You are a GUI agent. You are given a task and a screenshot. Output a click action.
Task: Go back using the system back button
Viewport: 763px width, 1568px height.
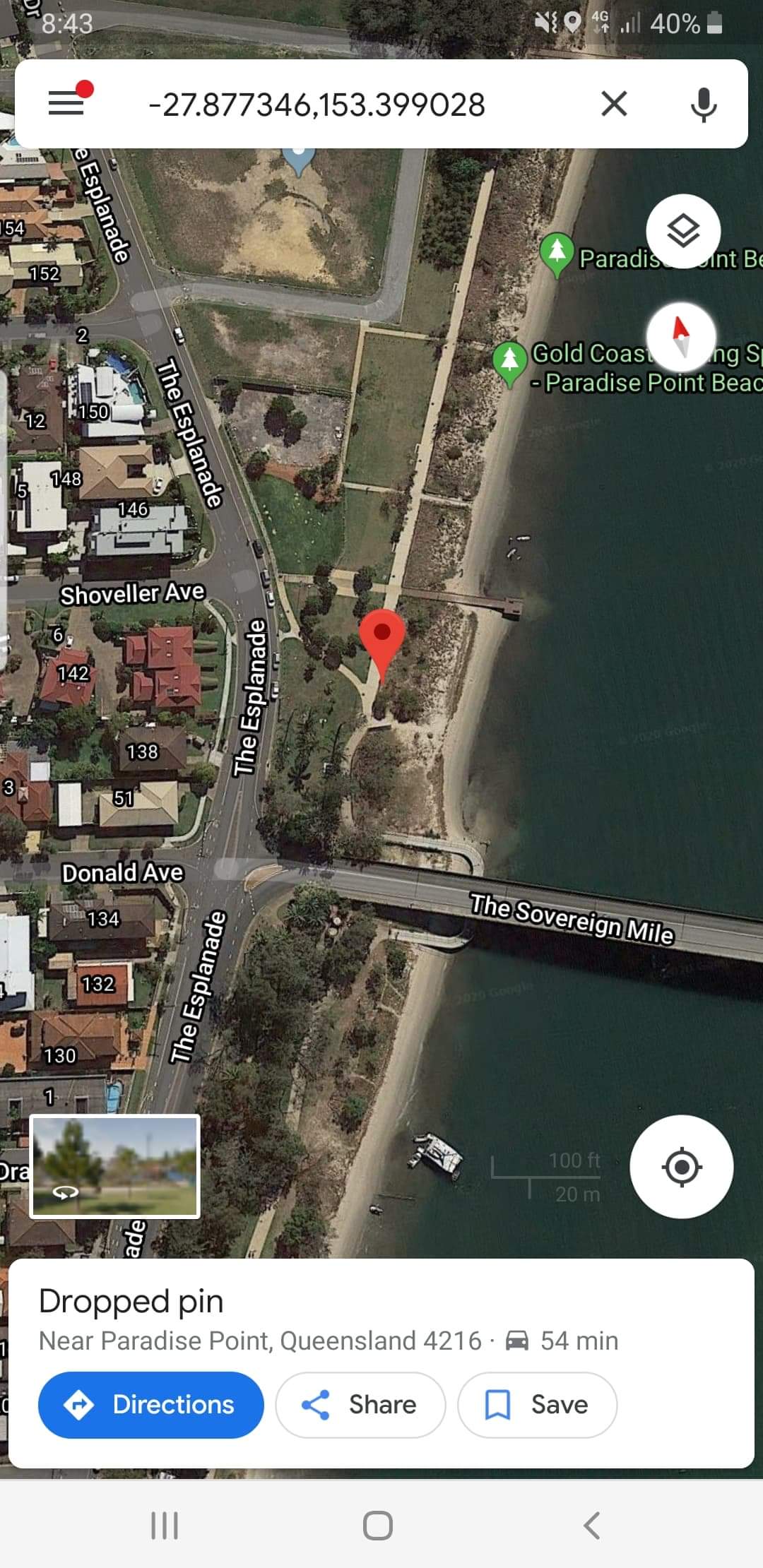pyautogui.click(x=592, y=1525)
